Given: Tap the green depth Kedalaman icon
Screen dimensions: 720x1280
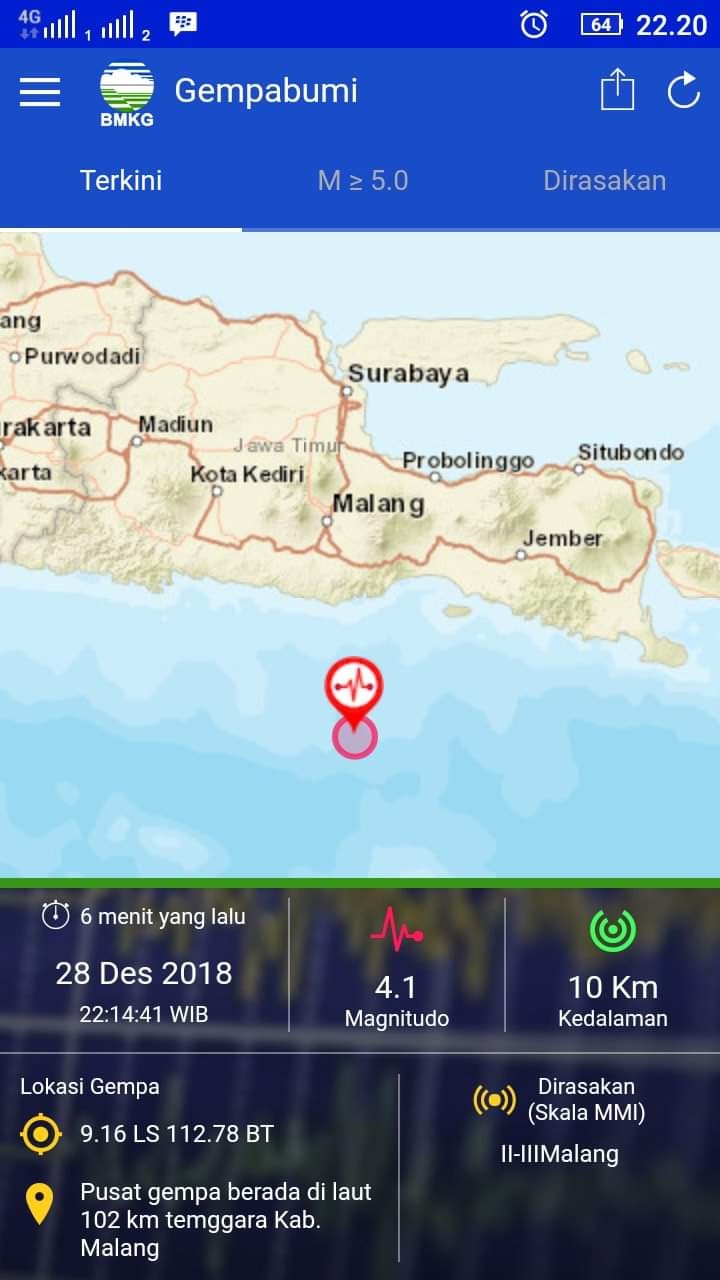Looking at the screenshot, I should tap(612, 932).
